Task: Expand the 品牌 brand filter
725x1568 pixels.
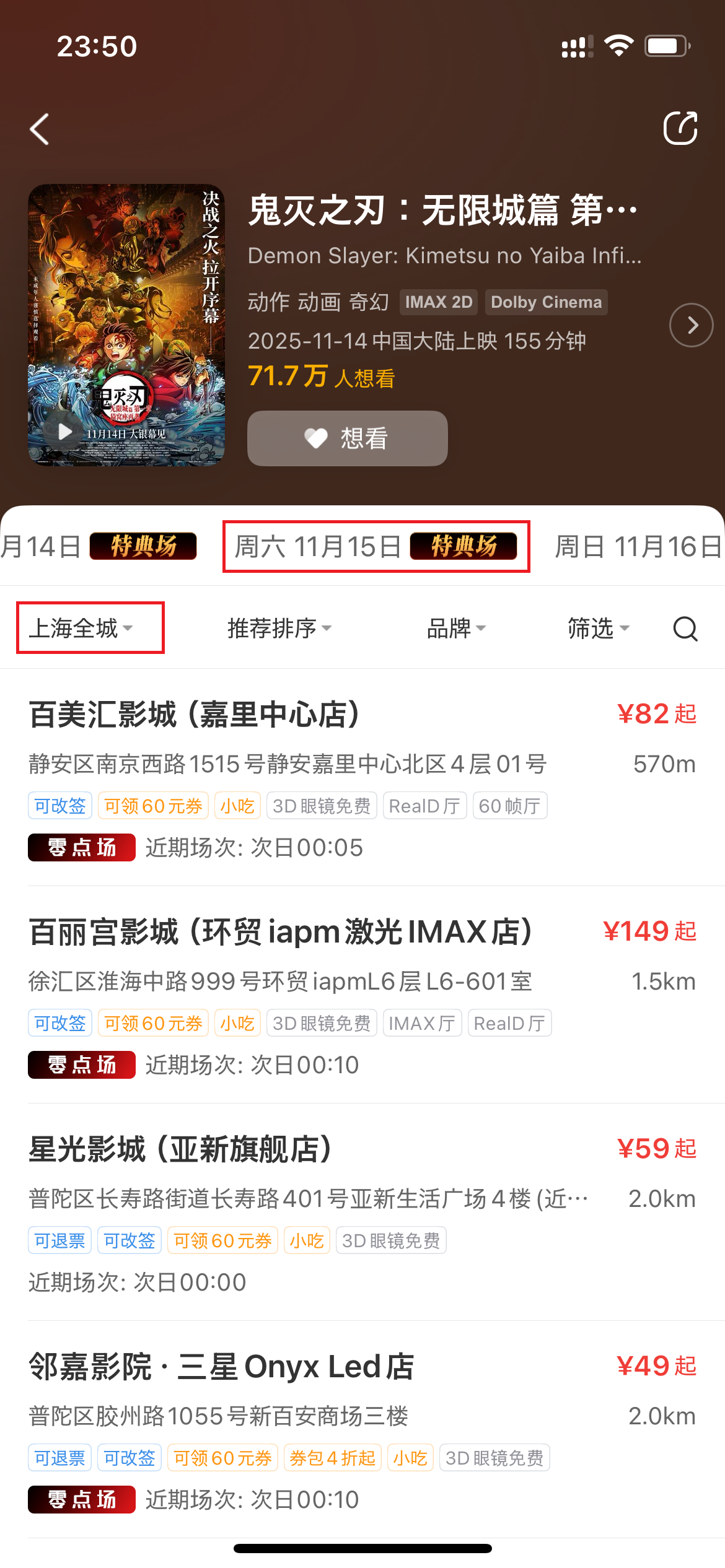Action: click(455, 628)
